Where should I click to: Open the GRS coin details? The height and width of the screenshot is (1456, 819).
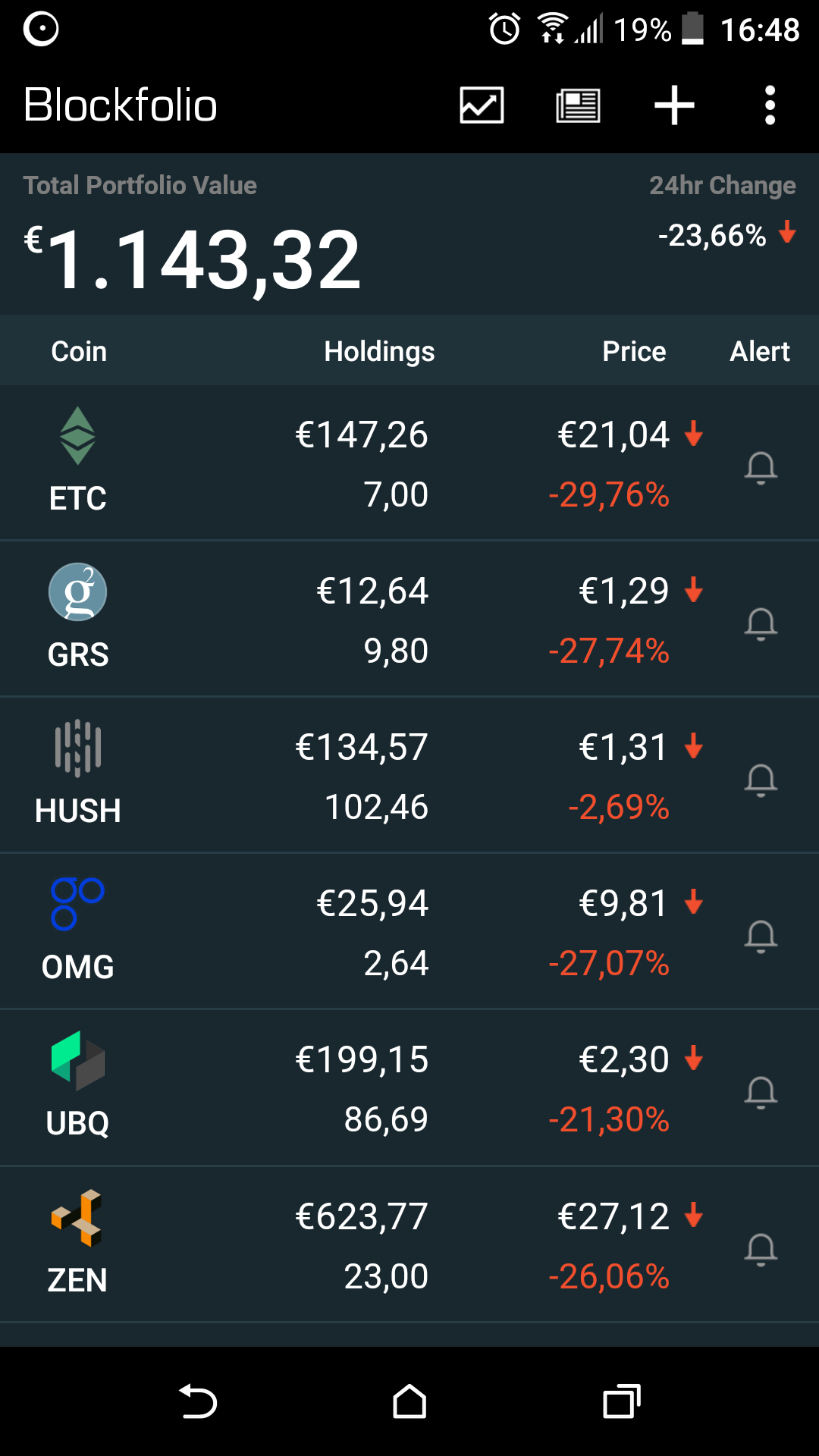(409, 619)
